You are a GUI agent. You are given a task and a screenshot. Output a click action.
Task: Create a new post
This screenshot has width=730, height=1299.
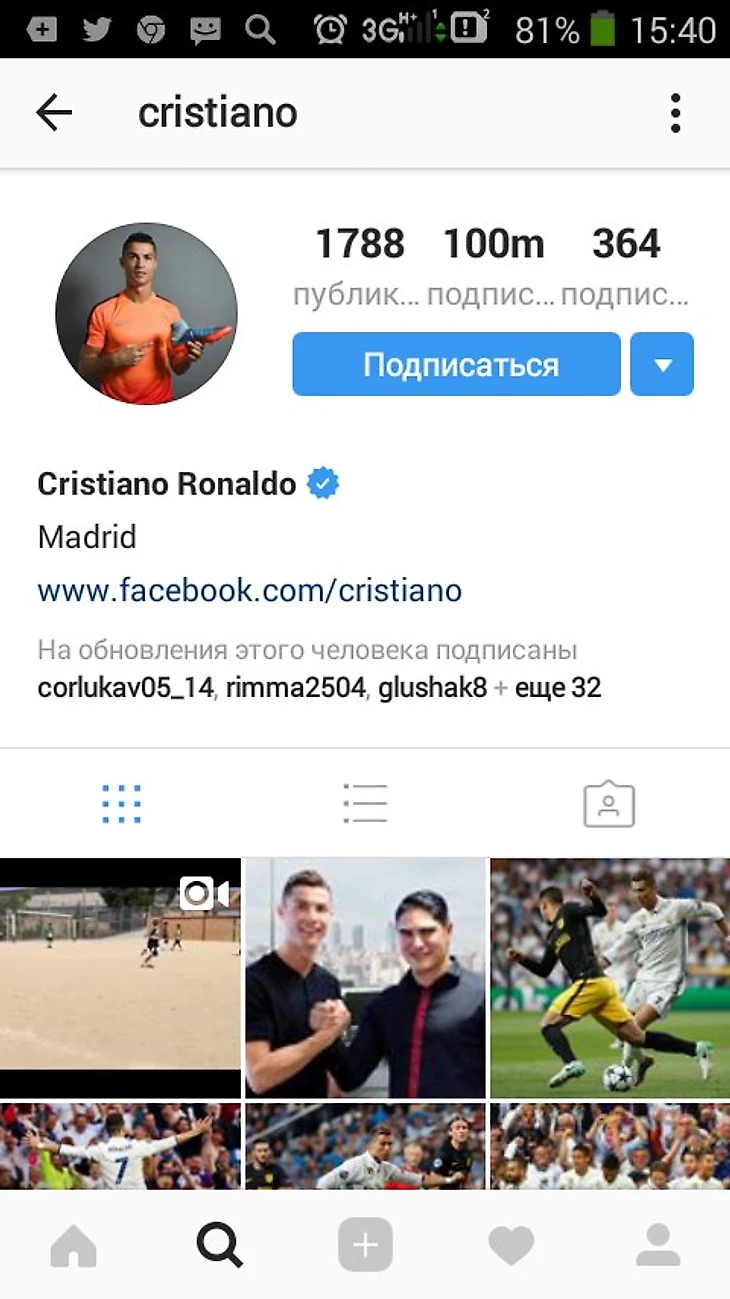point(365,1245)
